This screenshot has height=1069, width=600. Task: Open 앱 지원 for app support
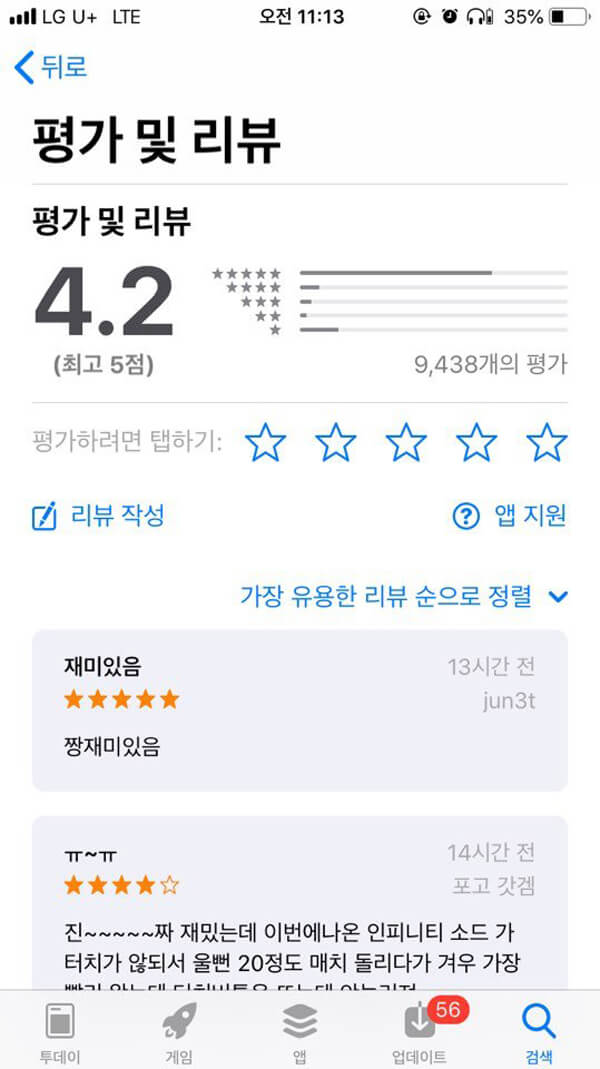click(x=510, y=516)
